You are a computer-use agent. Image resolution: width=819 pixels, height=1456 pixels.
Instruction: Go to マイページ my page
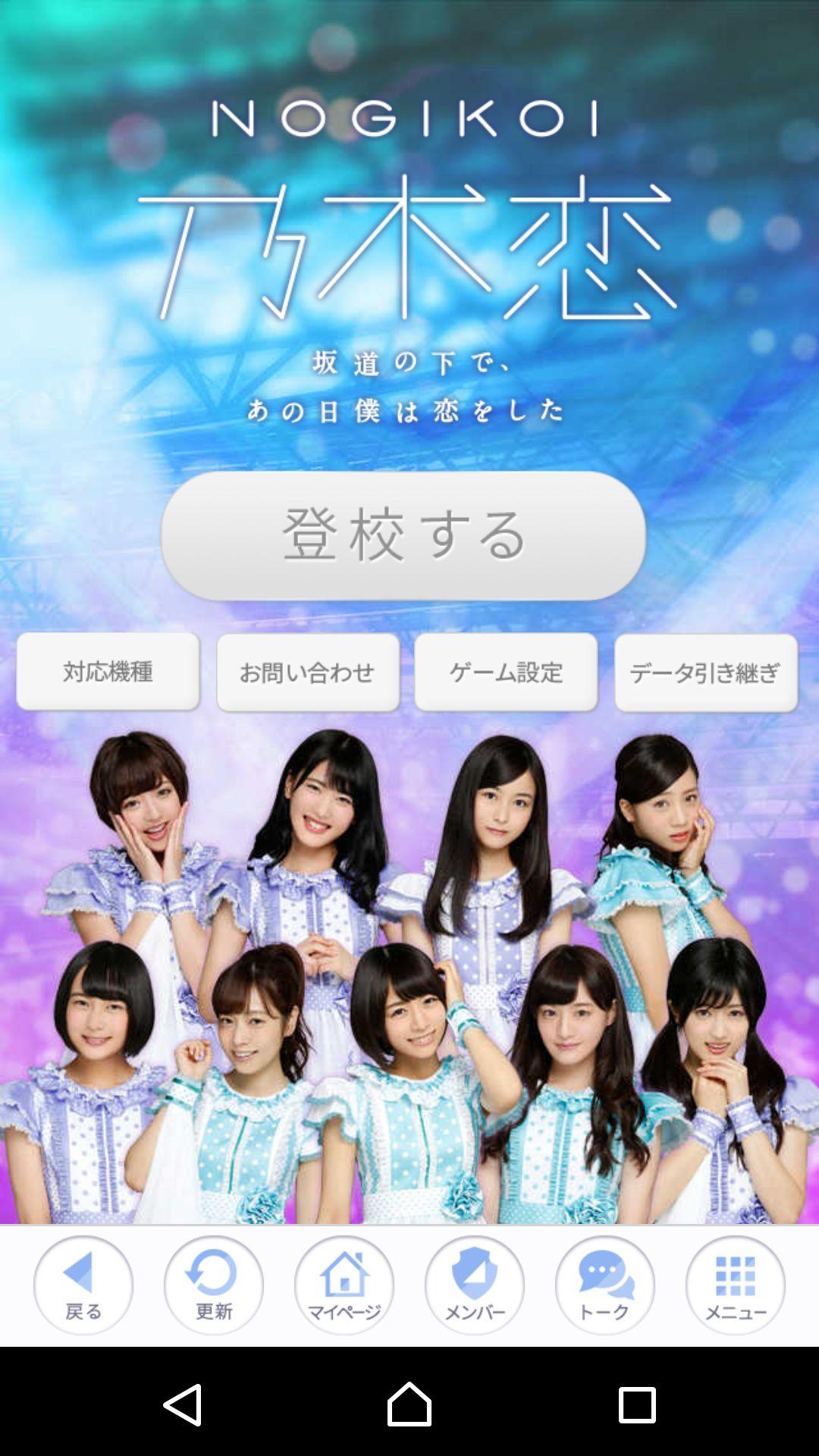coord(344,1285)
